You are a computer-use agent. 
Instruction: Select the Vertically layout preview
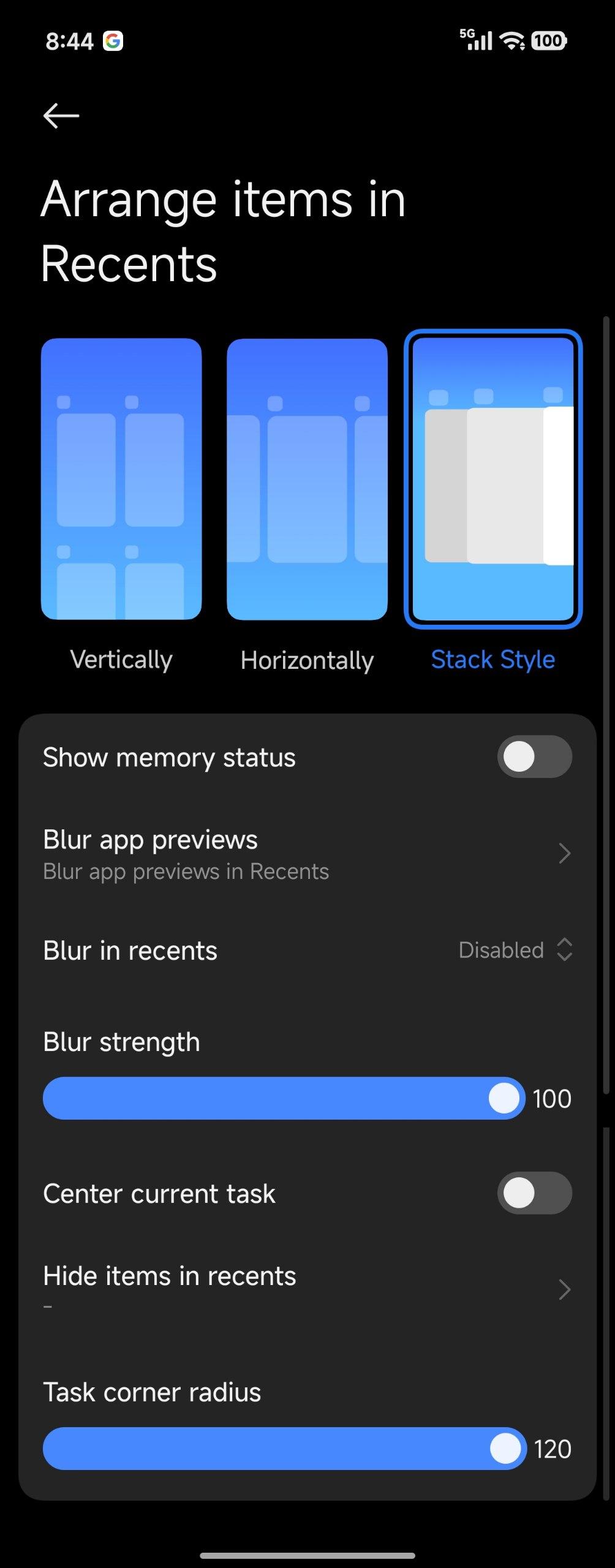[121, 479]
